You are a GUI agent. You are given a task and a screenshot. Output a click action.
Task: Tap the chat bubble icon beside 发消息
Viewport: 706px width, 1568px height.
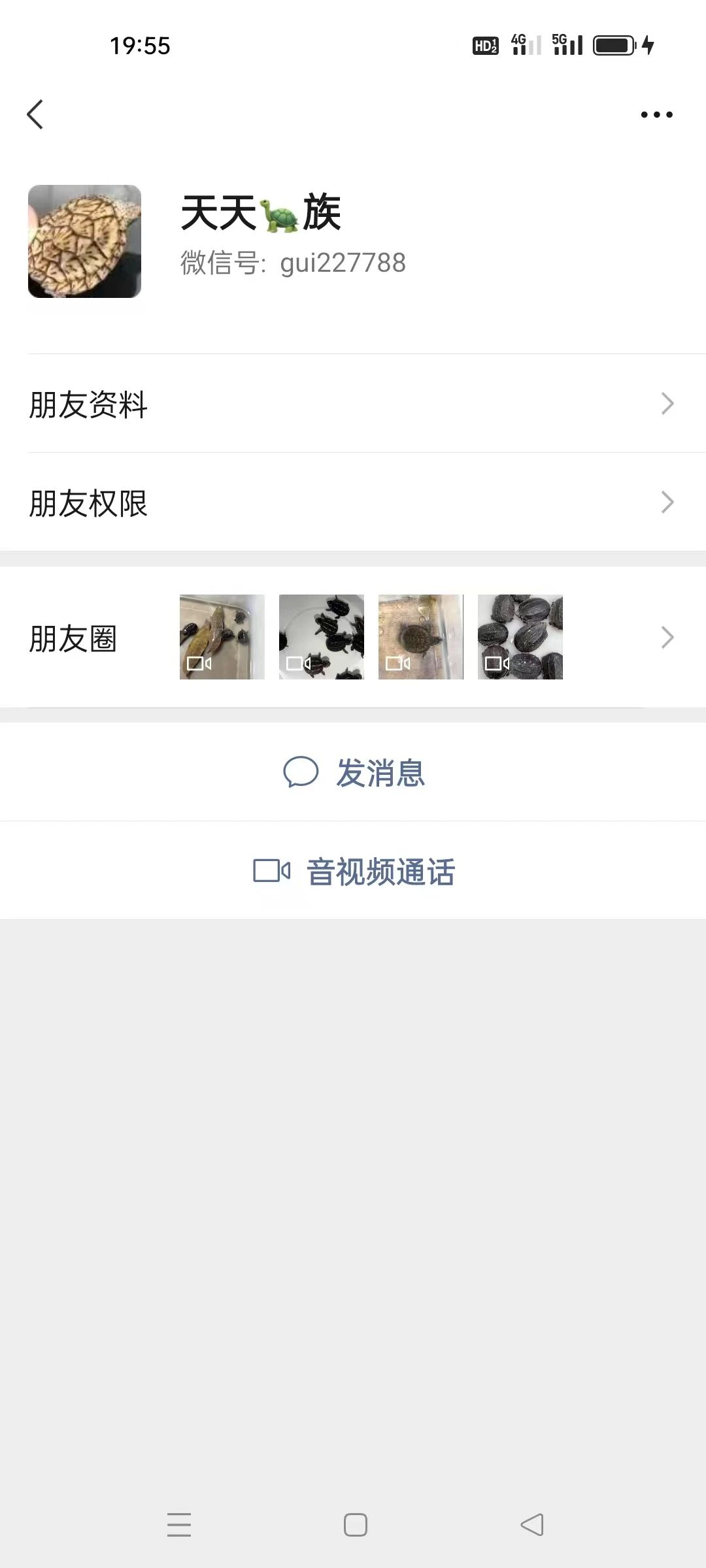click(x=302, y=774)
